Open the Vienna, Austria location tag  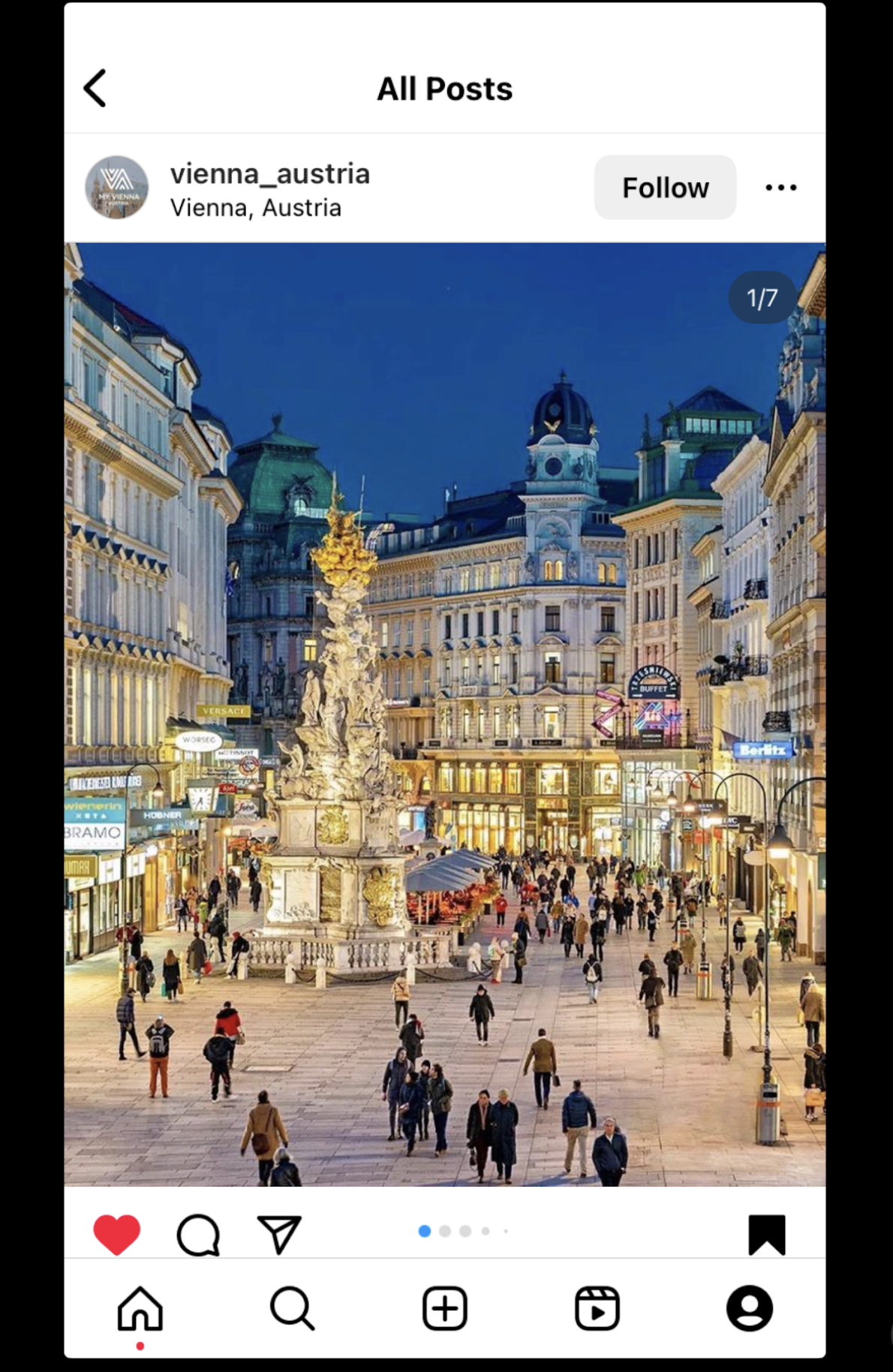point(255,208)
